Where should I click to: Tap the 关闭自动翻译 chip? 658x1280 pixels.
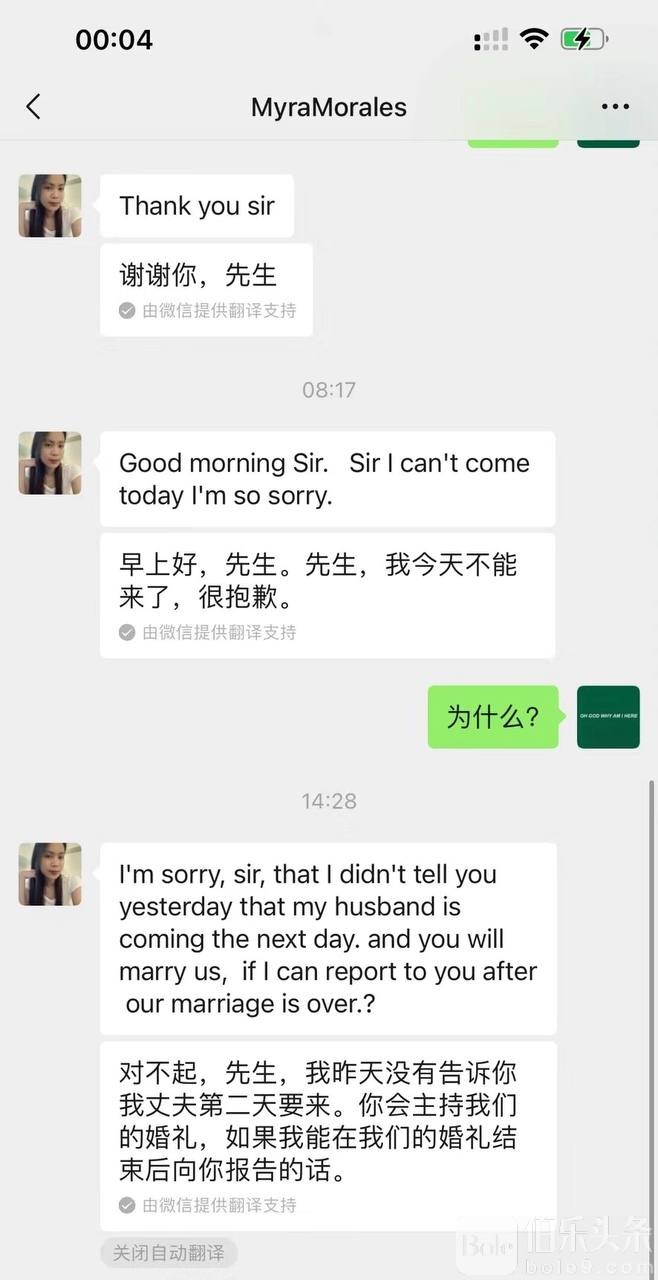coord(168,1253)
